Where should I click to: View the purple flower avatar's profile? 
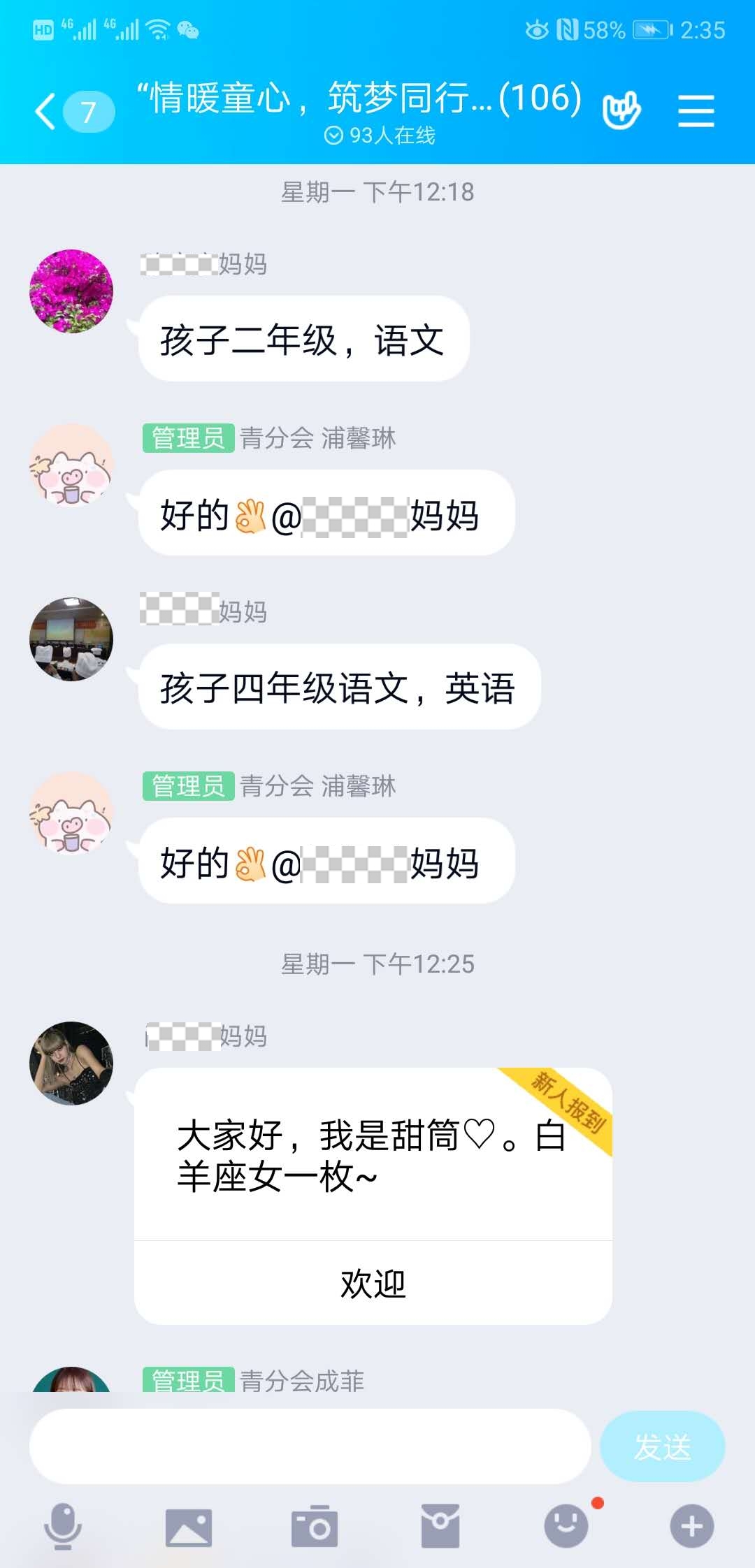(71, 291)
